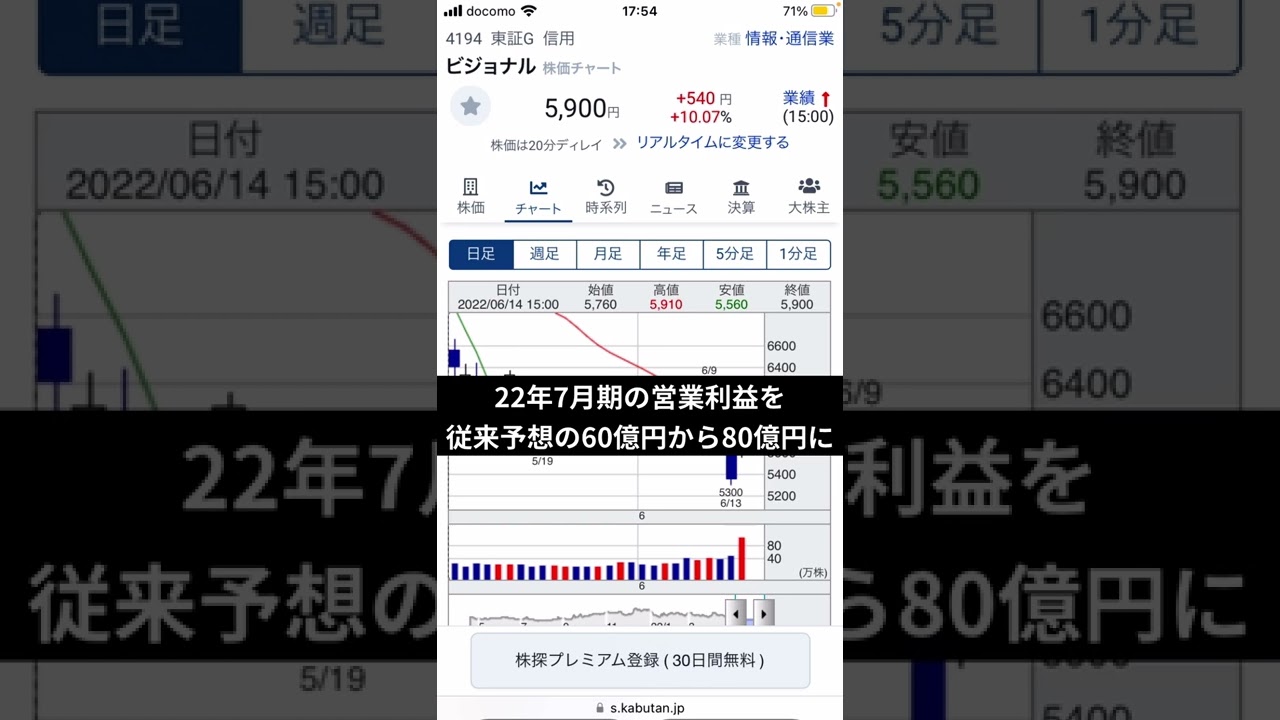Open the ニュース tab

(674, 196)
